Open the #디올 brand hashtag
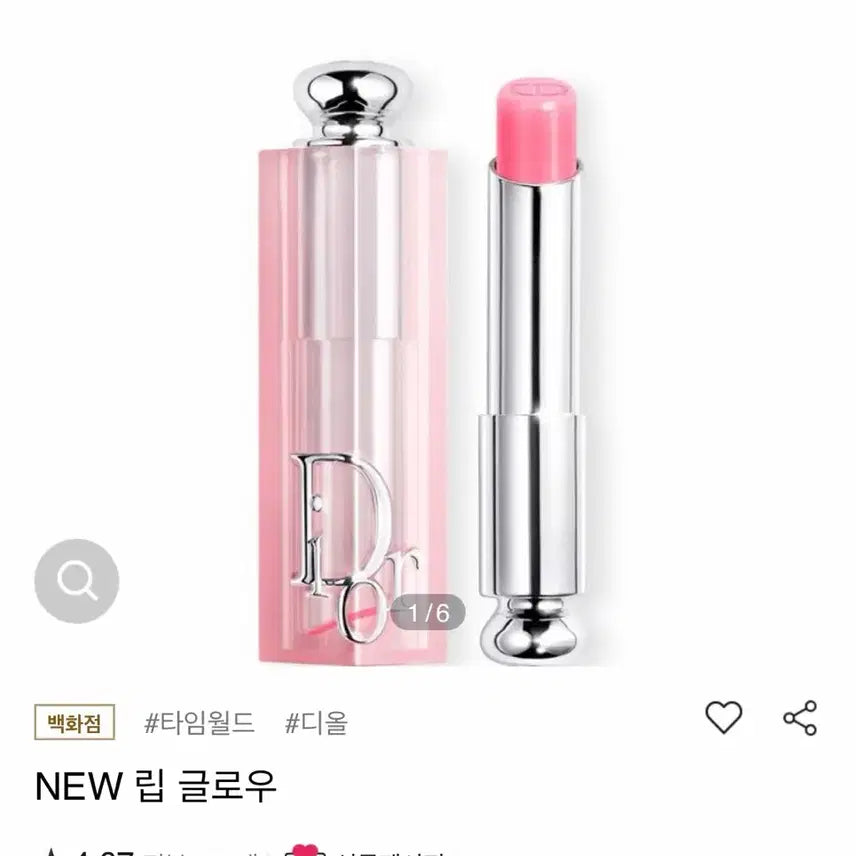The width and height of the screenshot is (856, 856). tap(316, 722)
